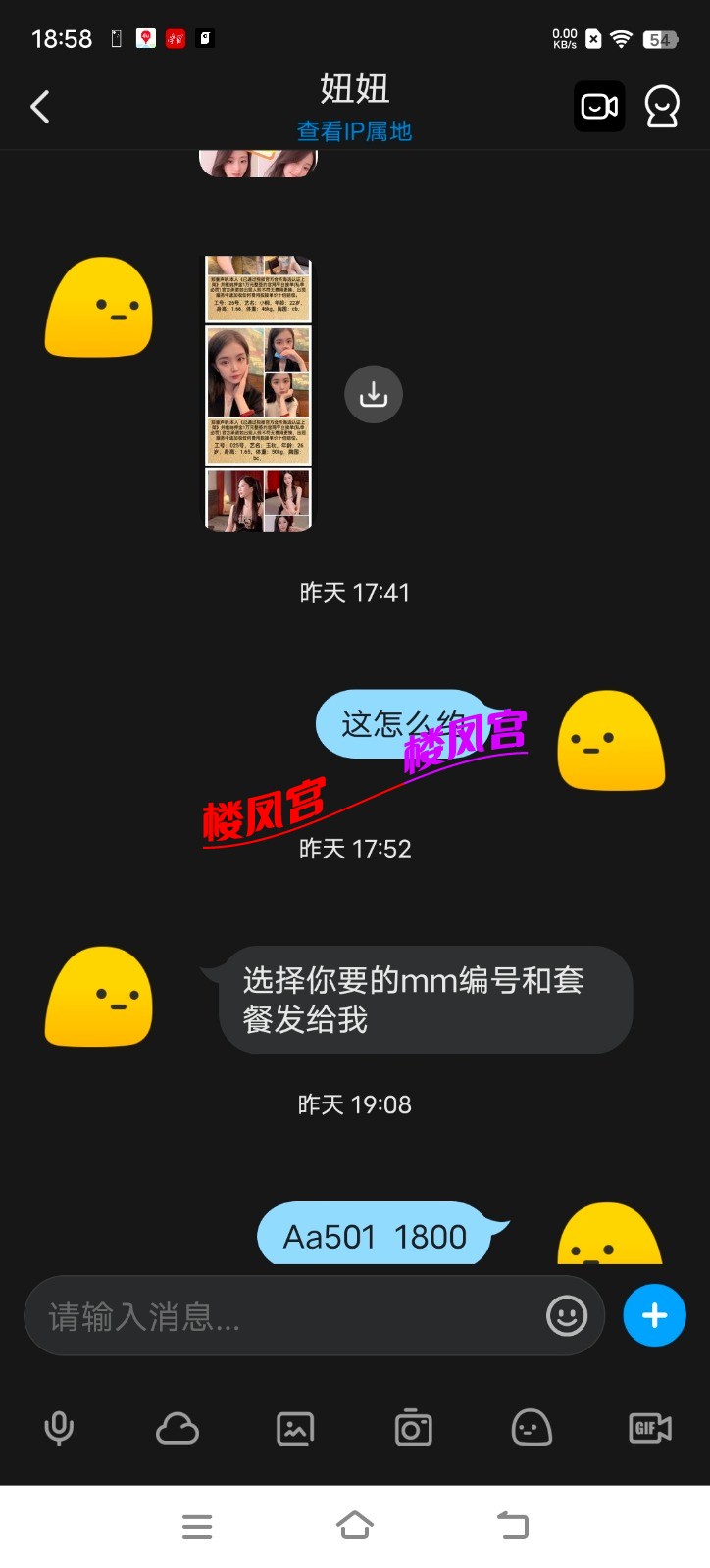Focus the 请输入消息 message field

284,1316
